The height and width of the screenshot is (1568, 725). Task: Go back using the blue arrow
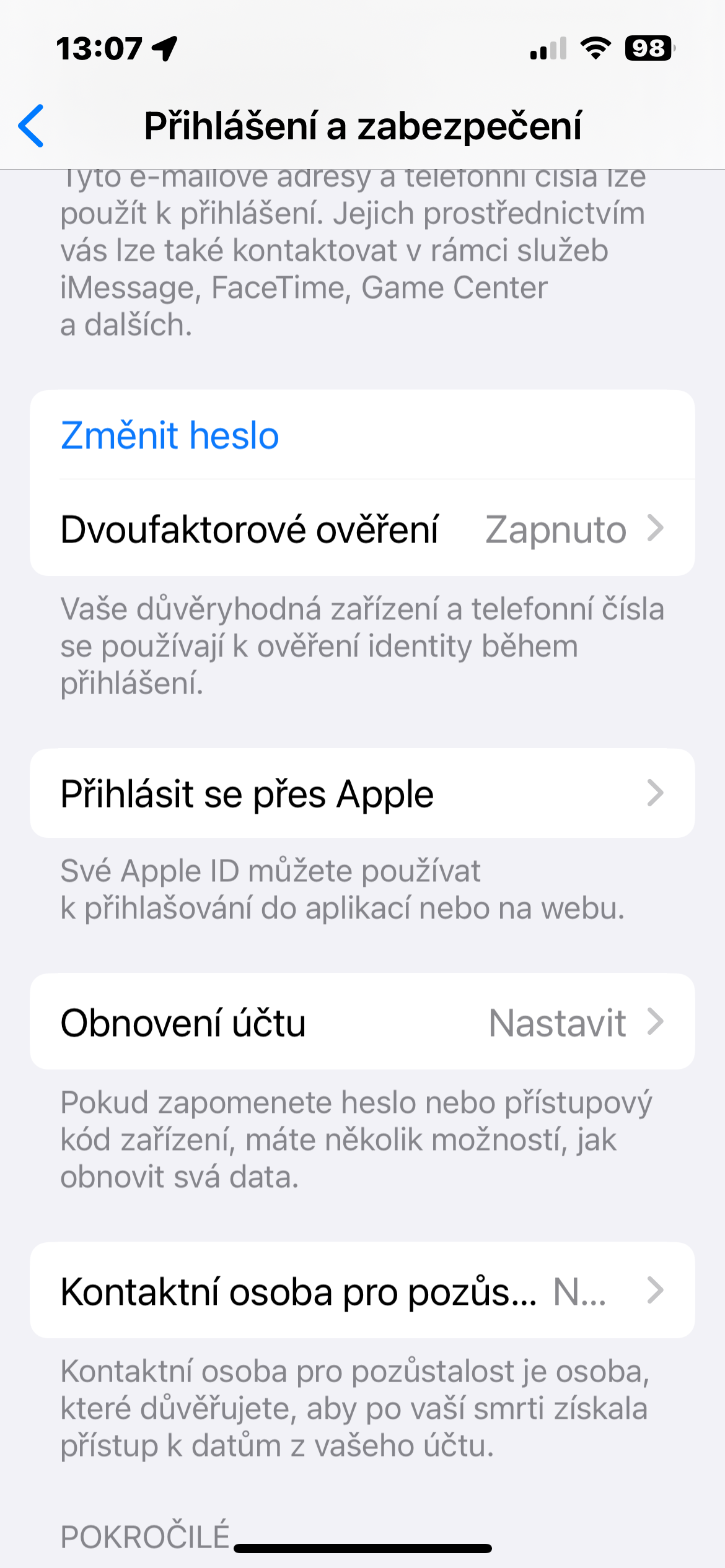pyautogui.click(x=31, y=126)
